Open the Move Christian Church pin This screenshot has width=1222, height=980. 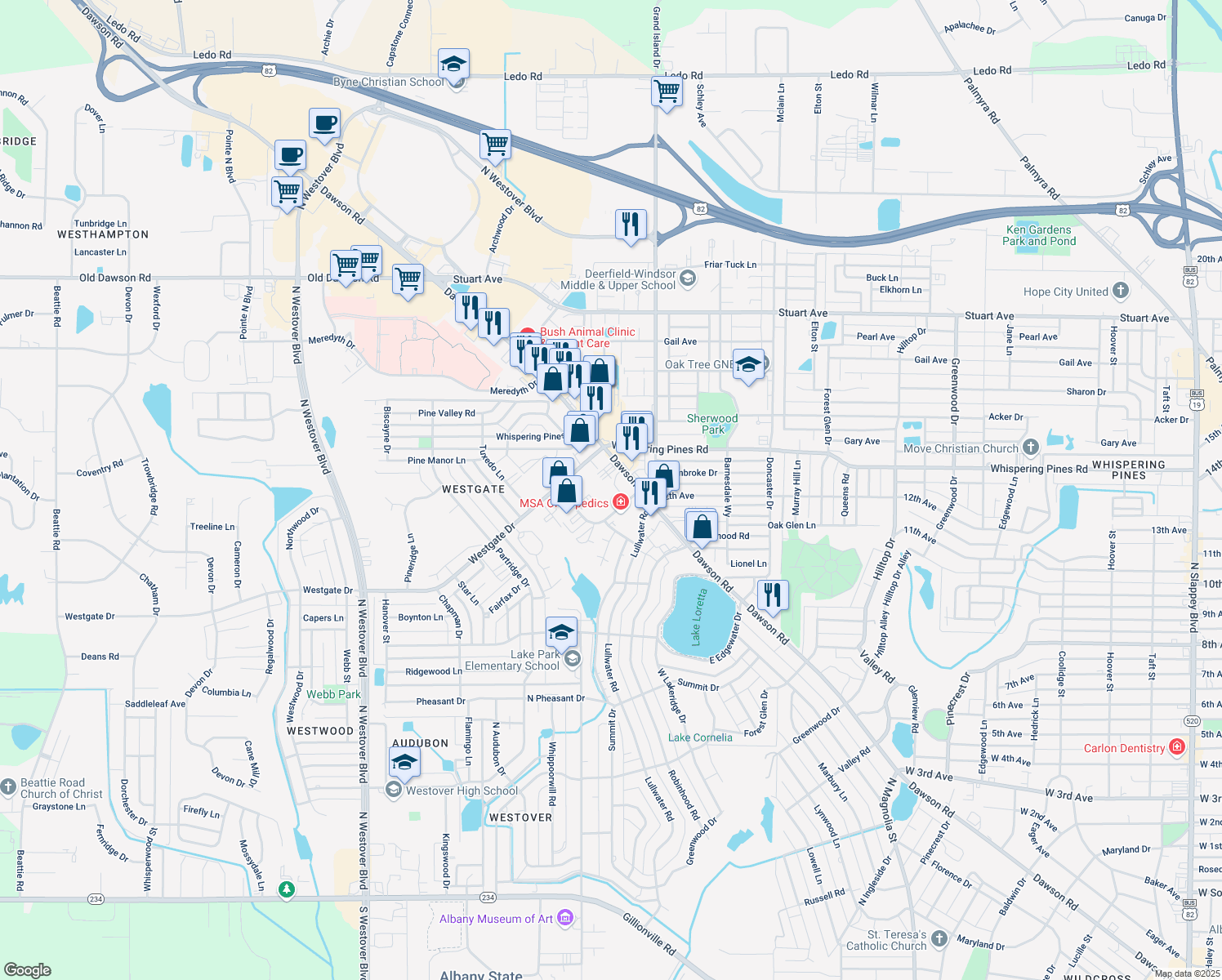click(1031, 448)
